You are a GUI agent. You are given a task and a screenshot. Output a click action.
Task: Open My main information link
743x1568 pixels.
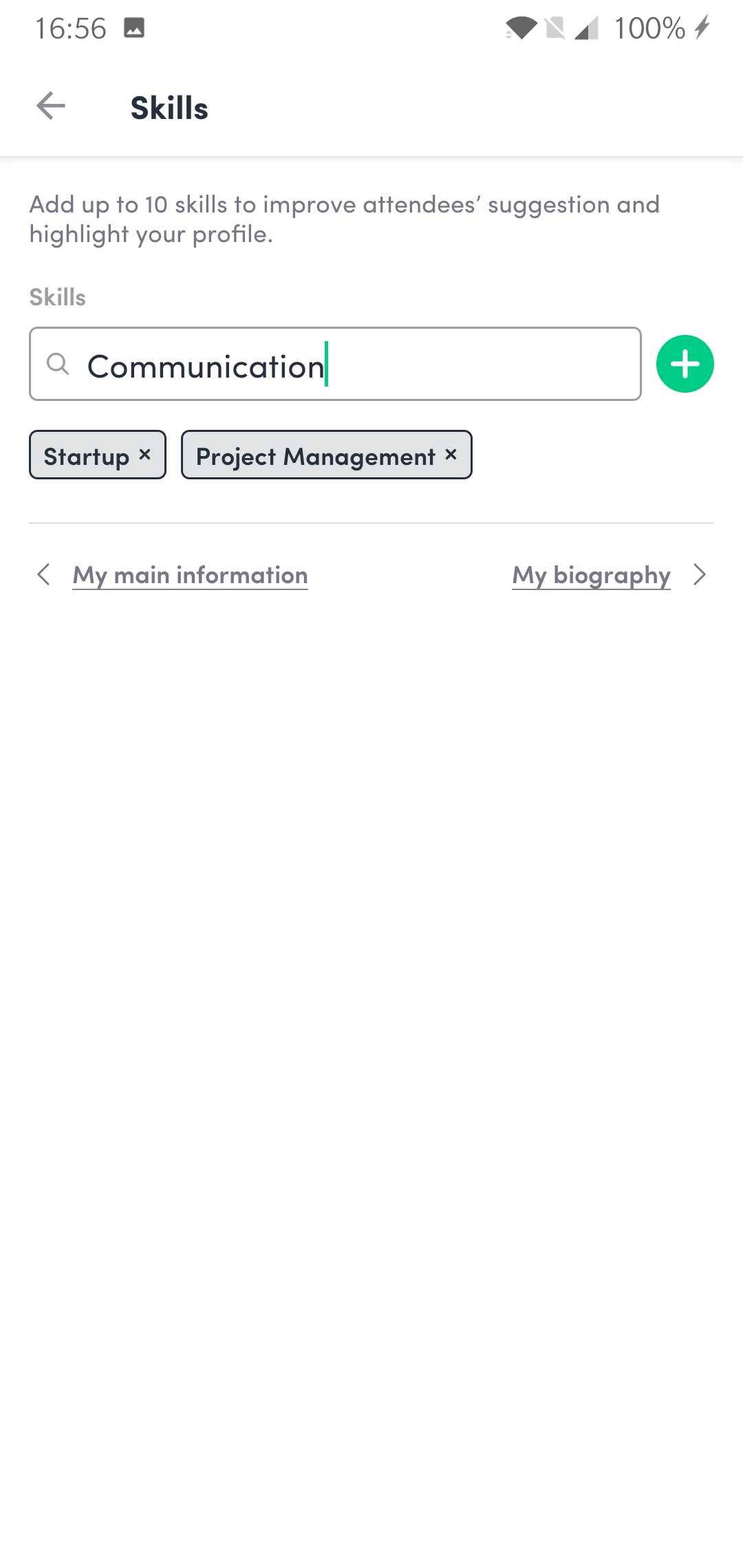(190, 575)
